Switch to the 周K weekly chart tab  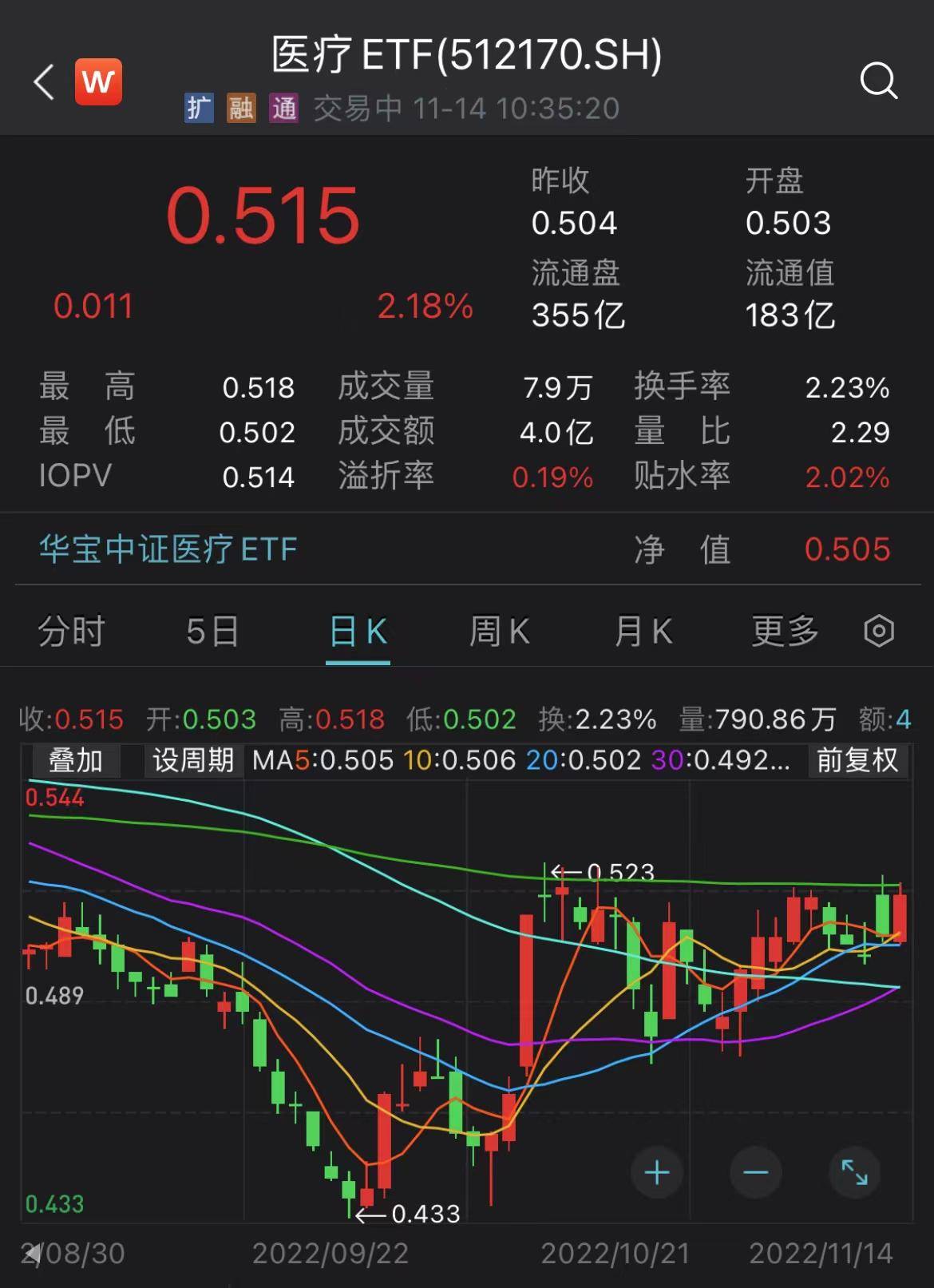click(x=499, y=631)
